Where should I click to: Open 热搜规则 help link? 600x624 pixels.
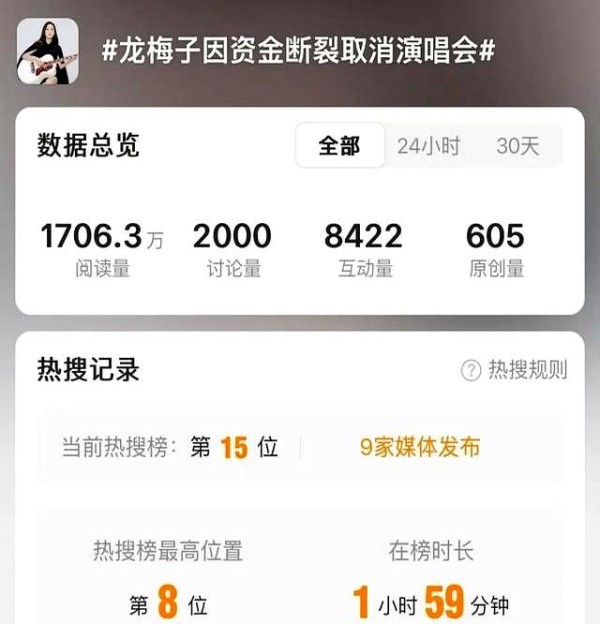(514, 371)
